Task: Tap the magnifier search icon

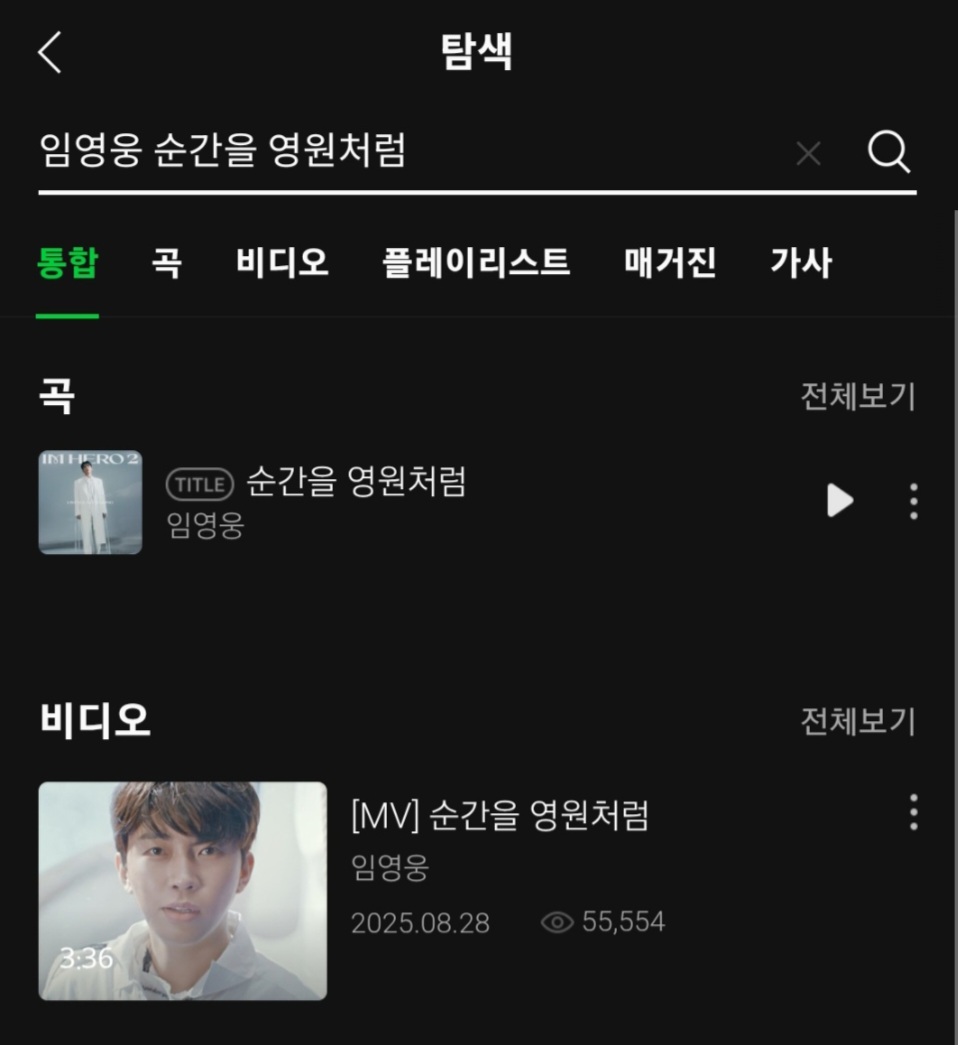Action: [x=888, y=152]
